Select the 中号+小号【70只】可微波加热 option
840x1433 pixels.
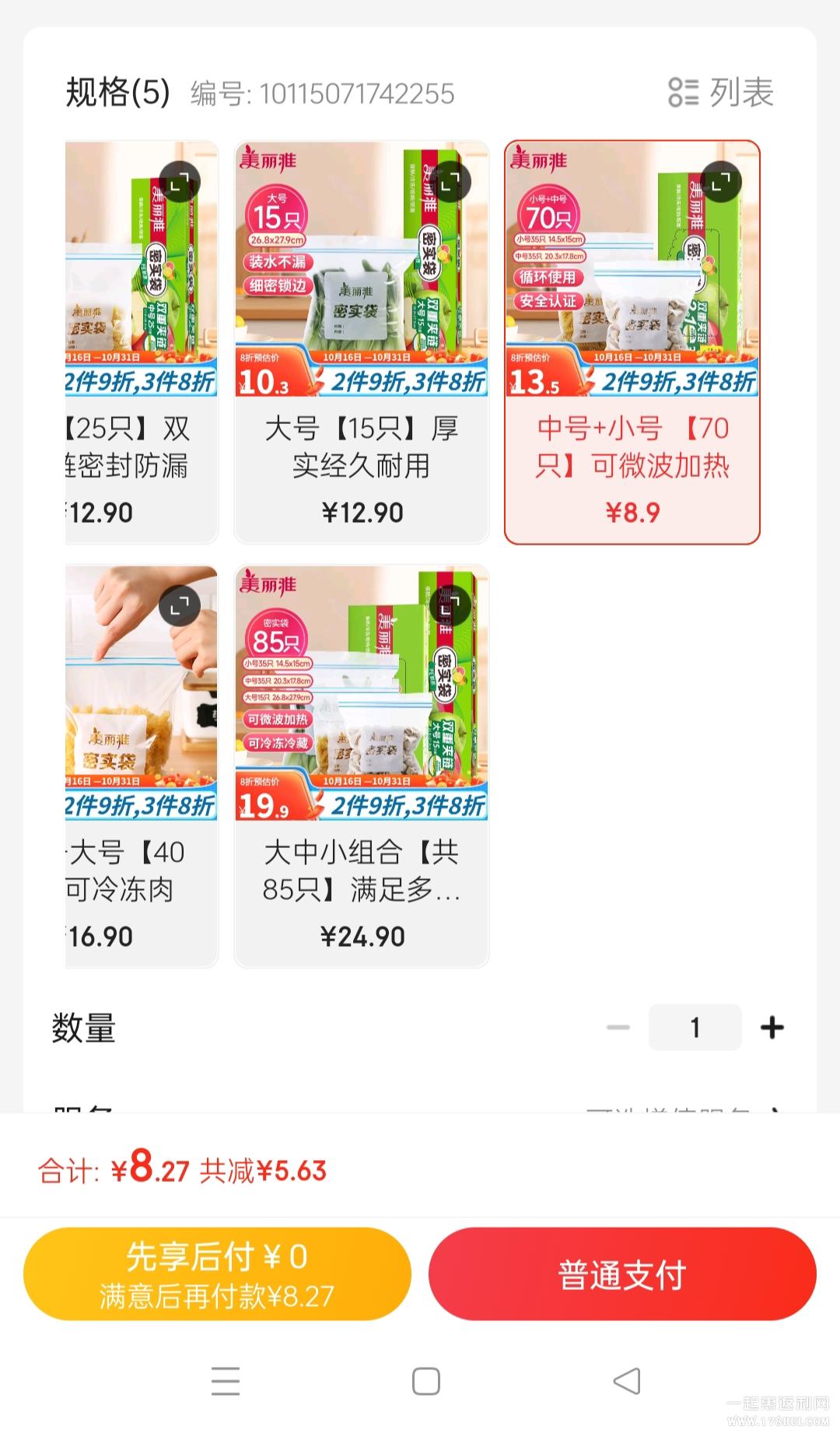click(x=632, y=342)
